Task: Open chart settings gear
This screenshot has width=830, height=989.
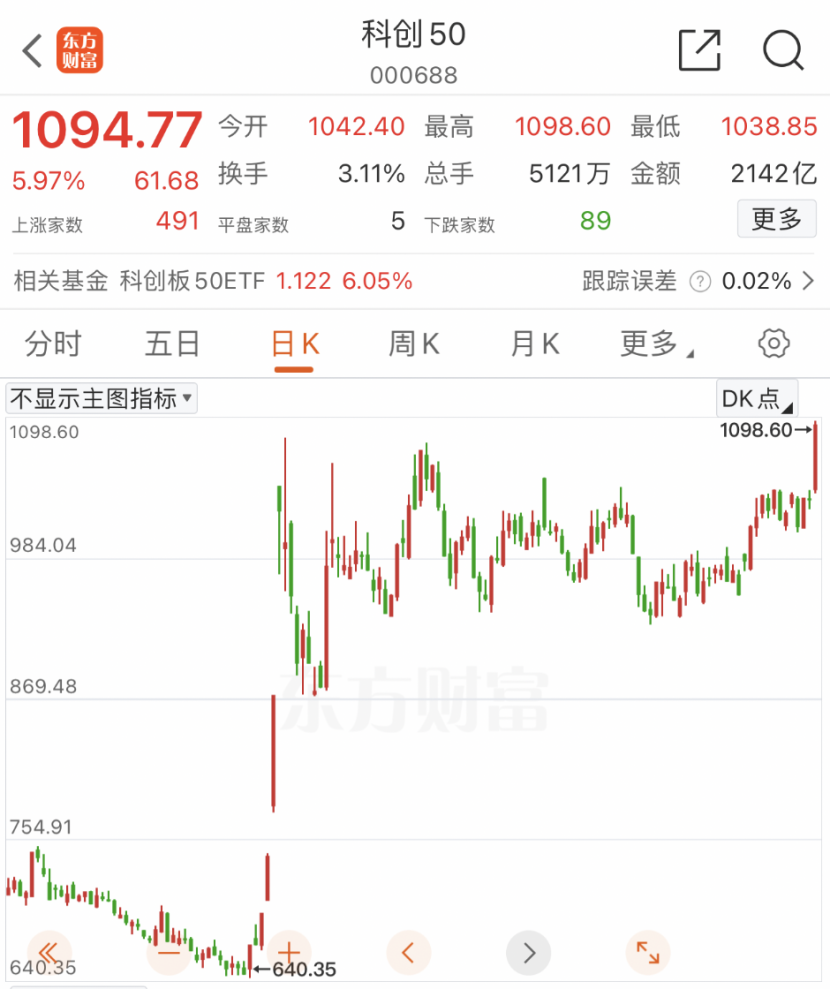Action: (x=773, y=344)
